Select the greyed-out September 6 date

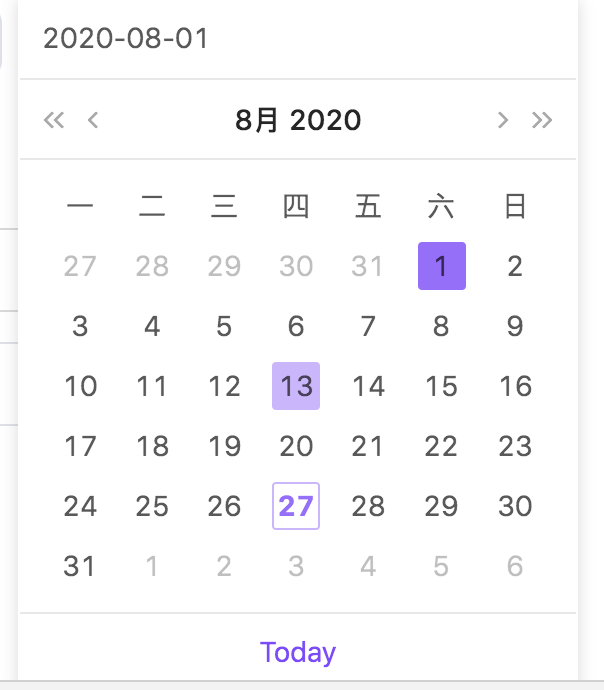[515, 566]
